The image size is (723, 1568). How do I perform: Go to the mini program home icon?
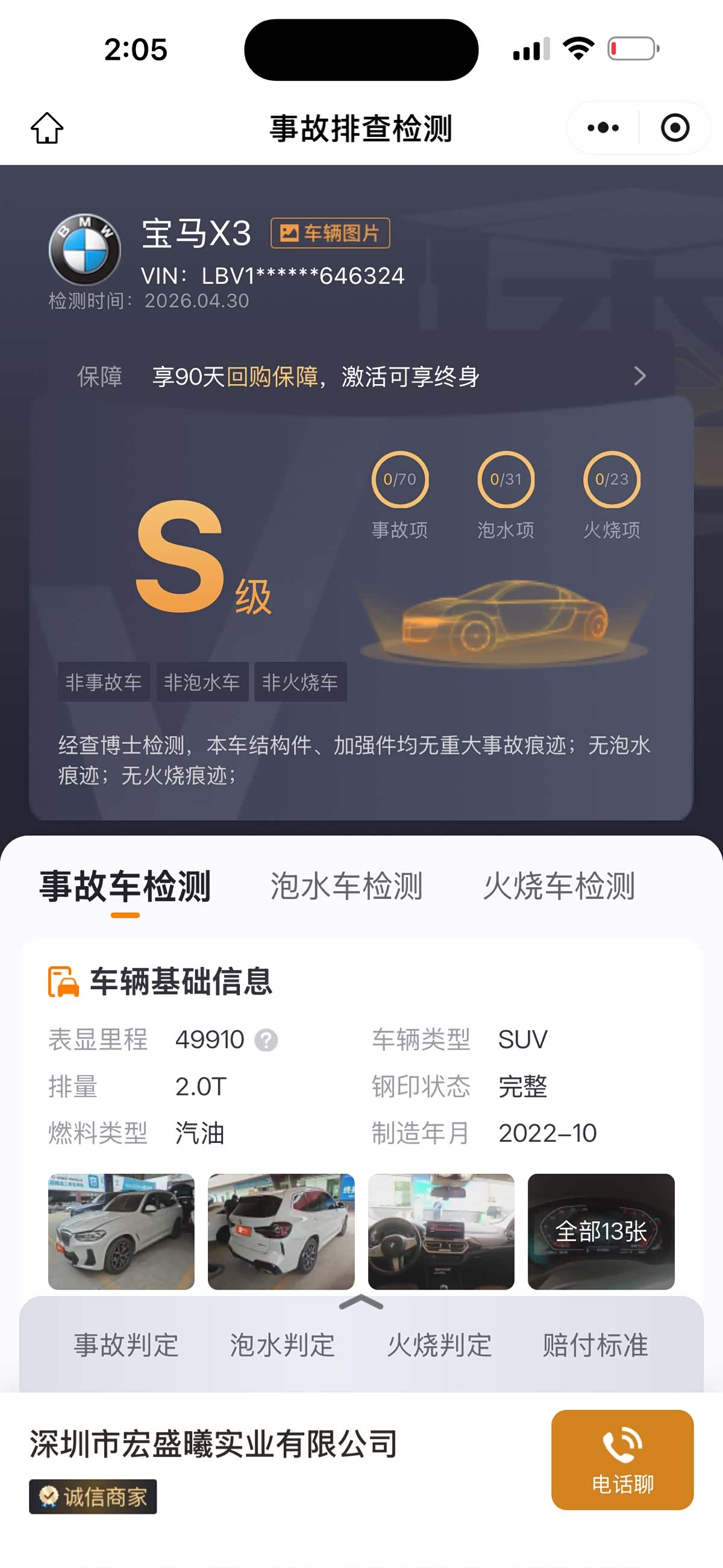[x=47, y=128]
